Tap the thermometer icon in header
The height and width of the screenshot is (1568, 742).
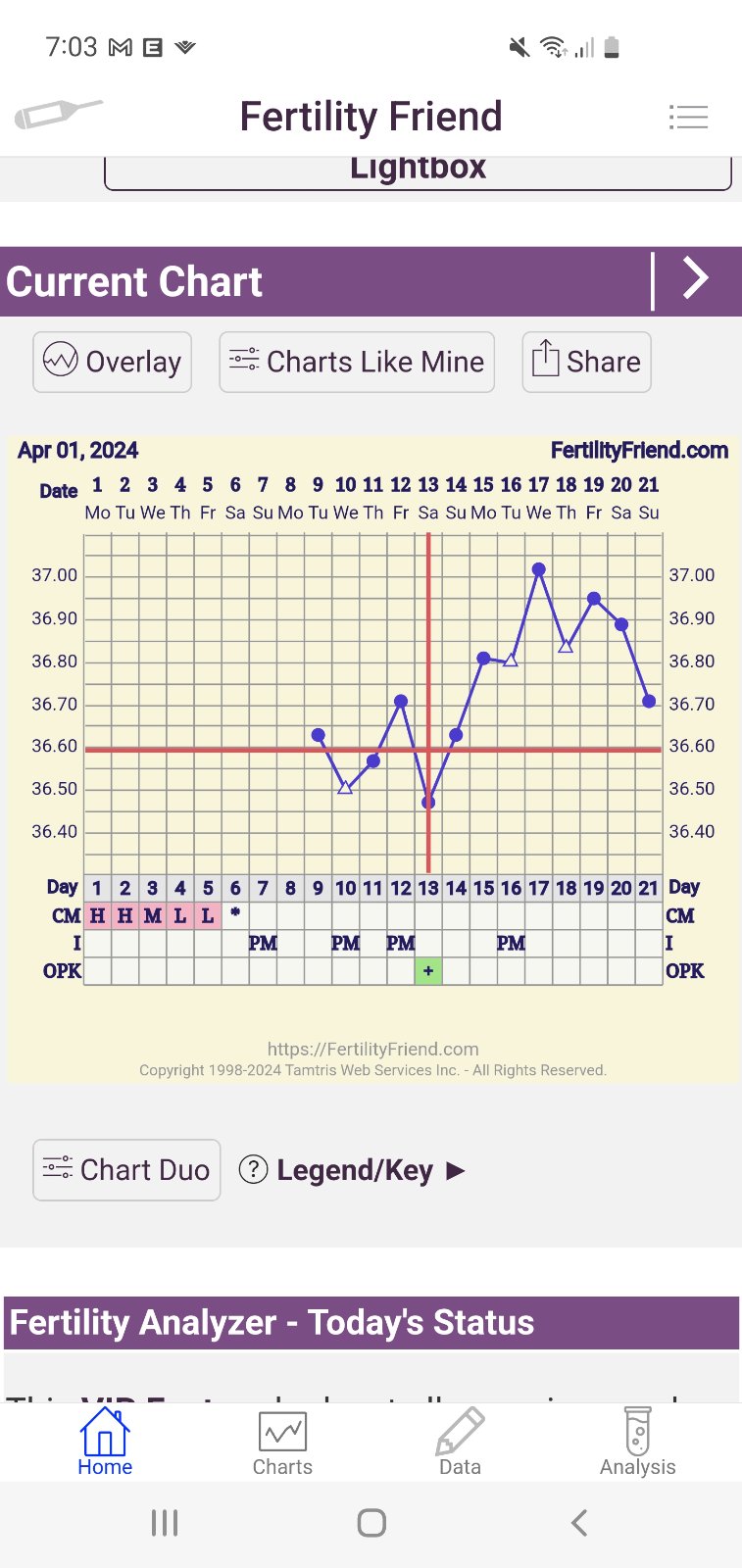tap(58, 114)
